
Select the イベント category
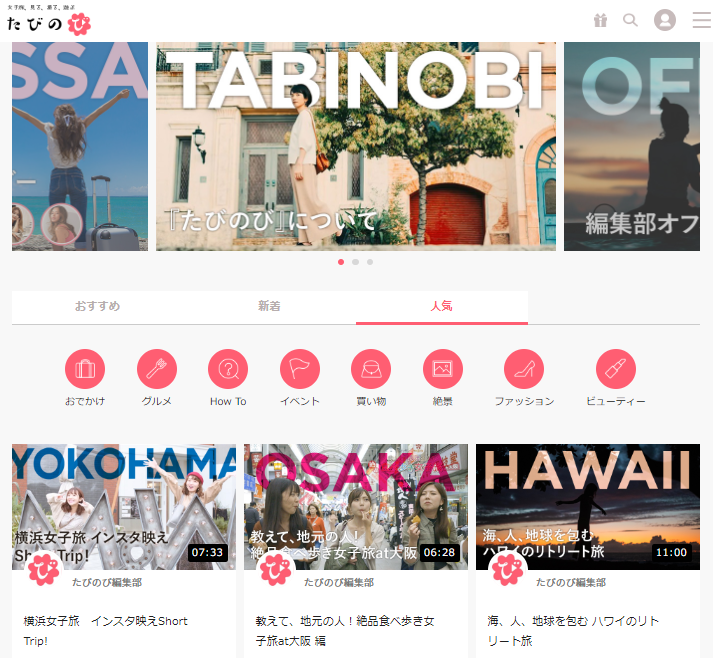300,370
